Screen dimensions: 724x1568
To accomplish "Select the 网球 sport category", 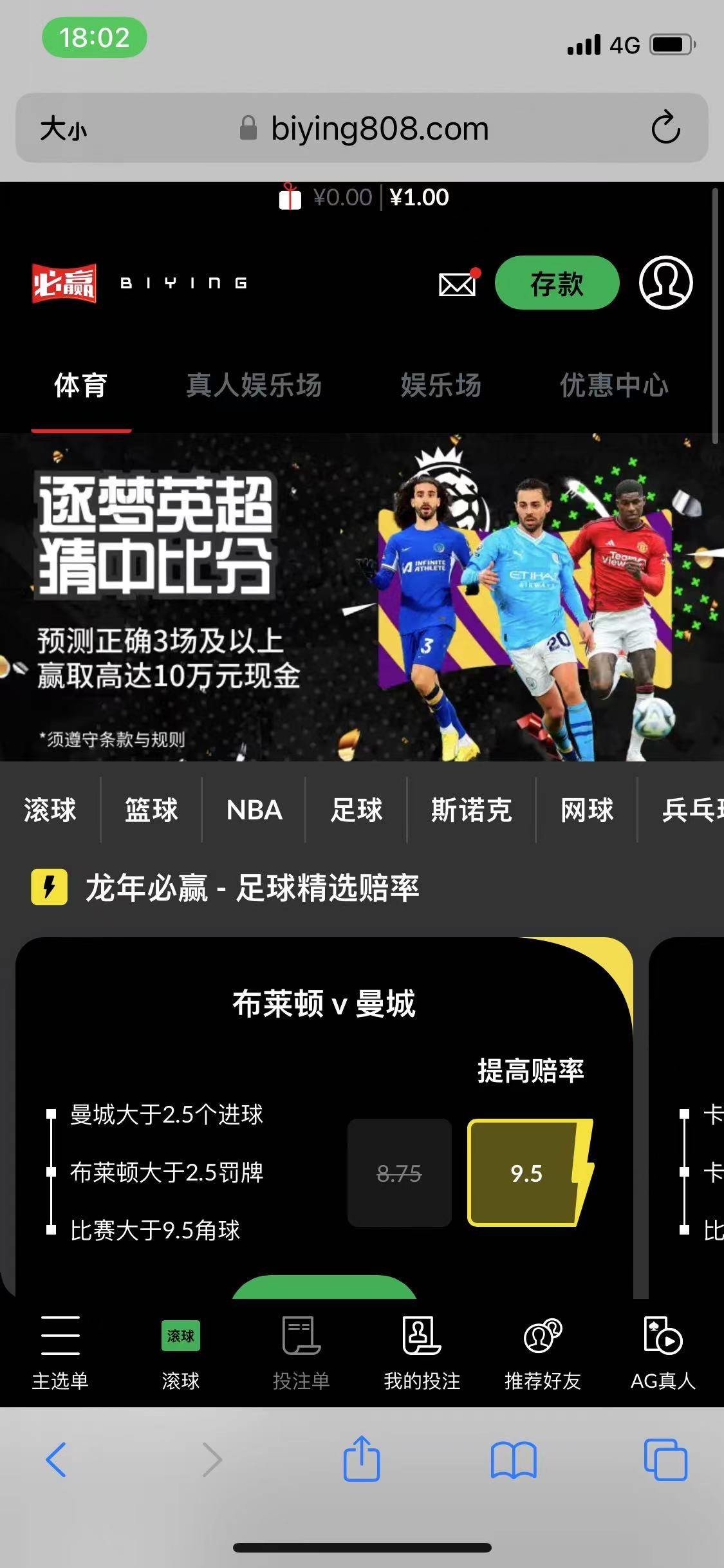I will tap(586, 810).
